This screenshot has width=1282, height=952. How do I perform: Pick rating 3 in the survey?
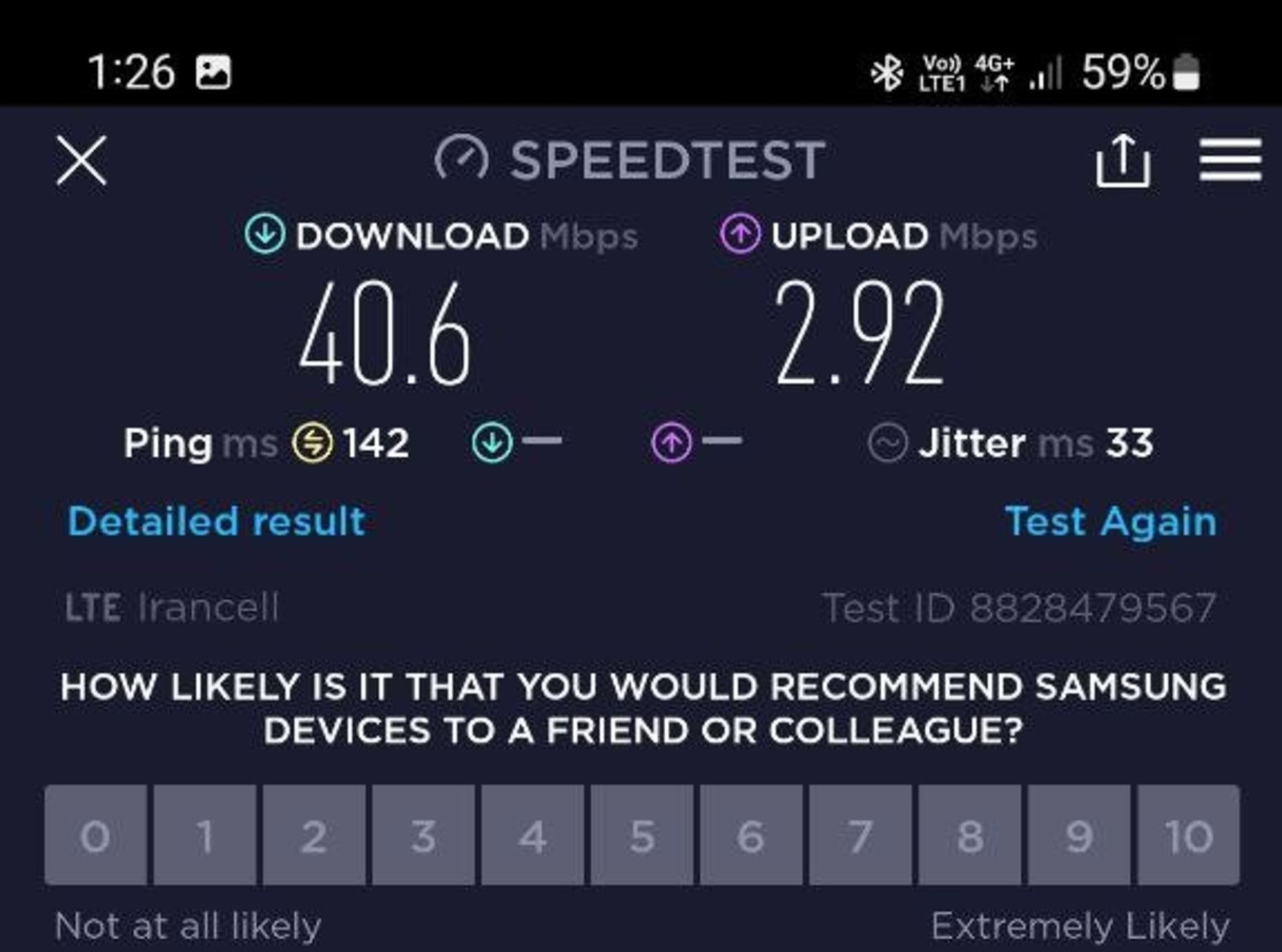tap(423, 835)
